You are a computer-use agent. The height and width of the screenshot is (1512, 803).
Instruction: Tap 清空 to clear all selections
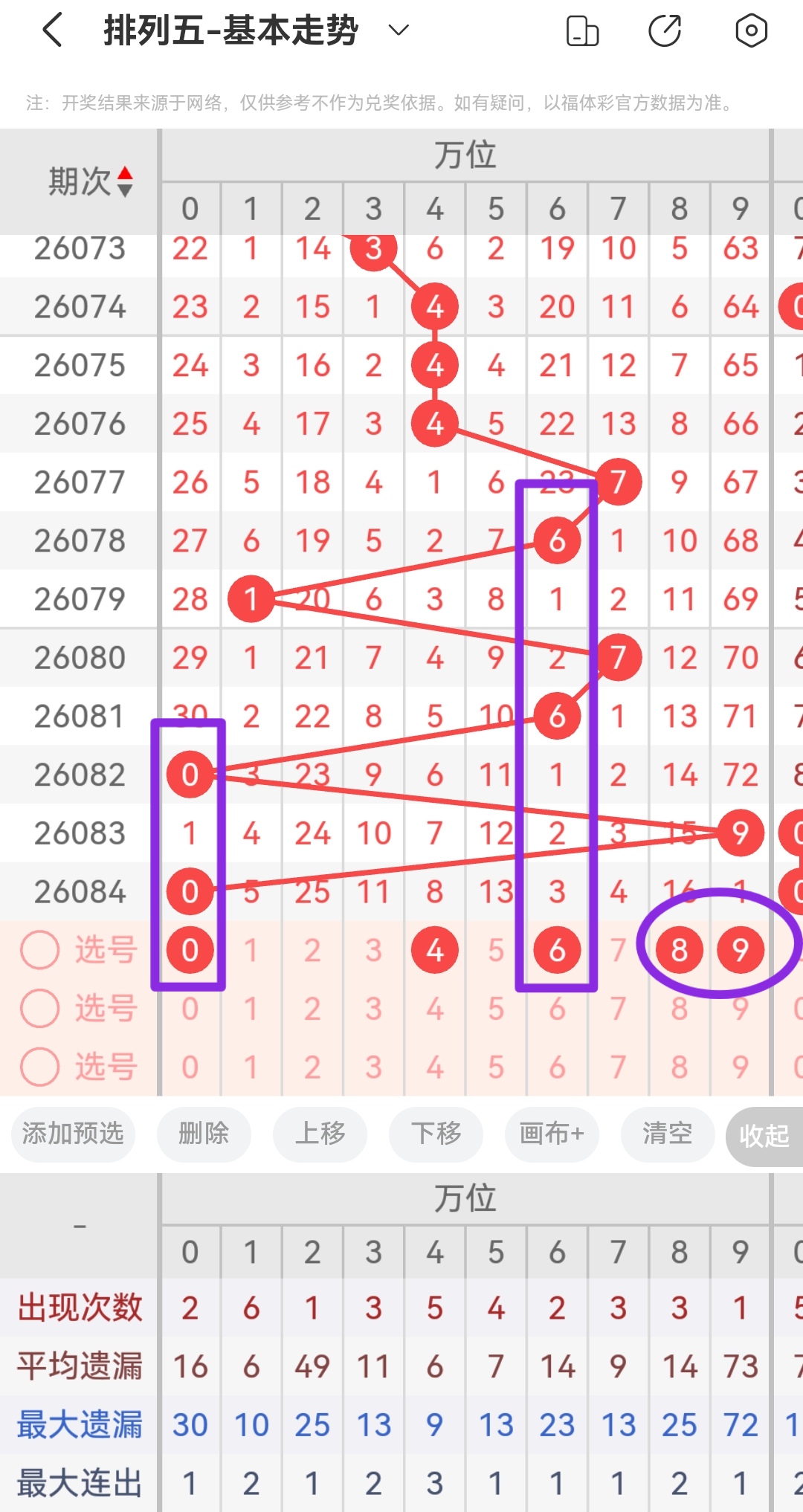point(667,1134)
